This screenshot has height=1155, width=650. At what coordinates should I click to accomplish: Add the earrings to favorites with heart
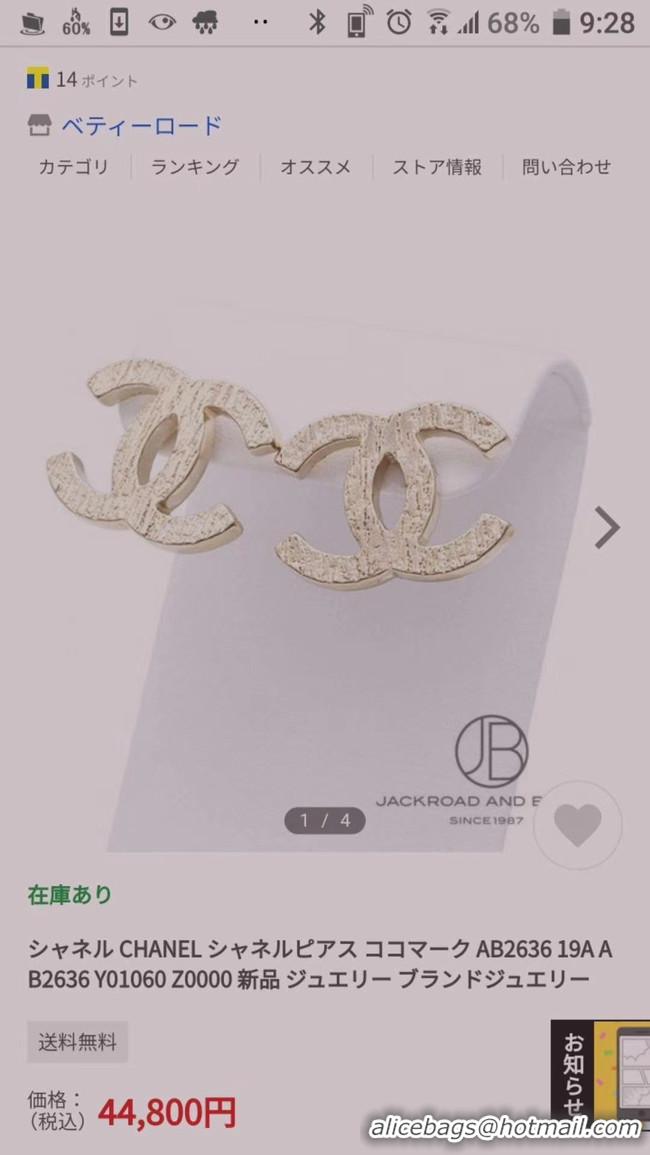click(x=578, y=826)
